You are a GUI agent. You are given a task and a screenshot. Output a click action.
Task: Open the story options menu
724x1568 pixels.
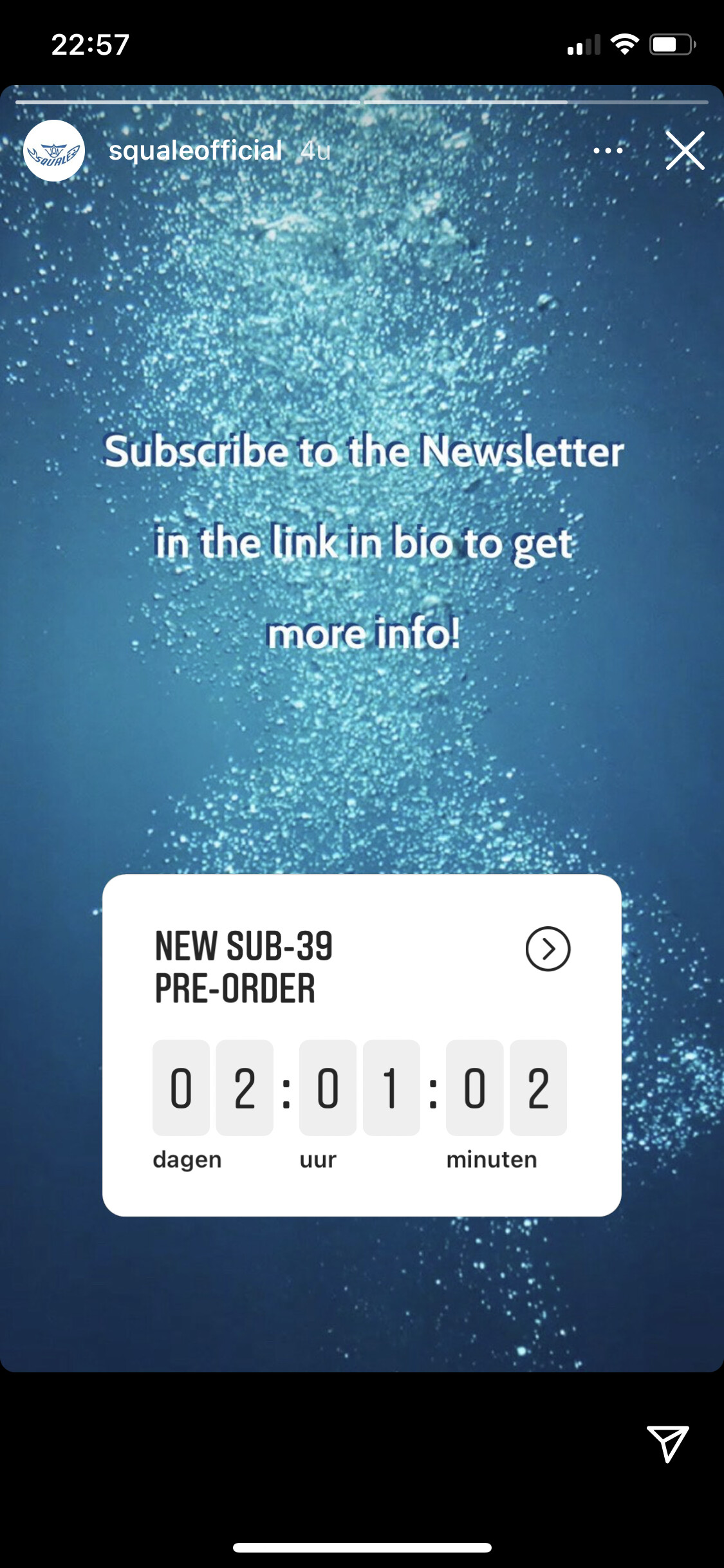pyautogui.click(x=608, y=151)
